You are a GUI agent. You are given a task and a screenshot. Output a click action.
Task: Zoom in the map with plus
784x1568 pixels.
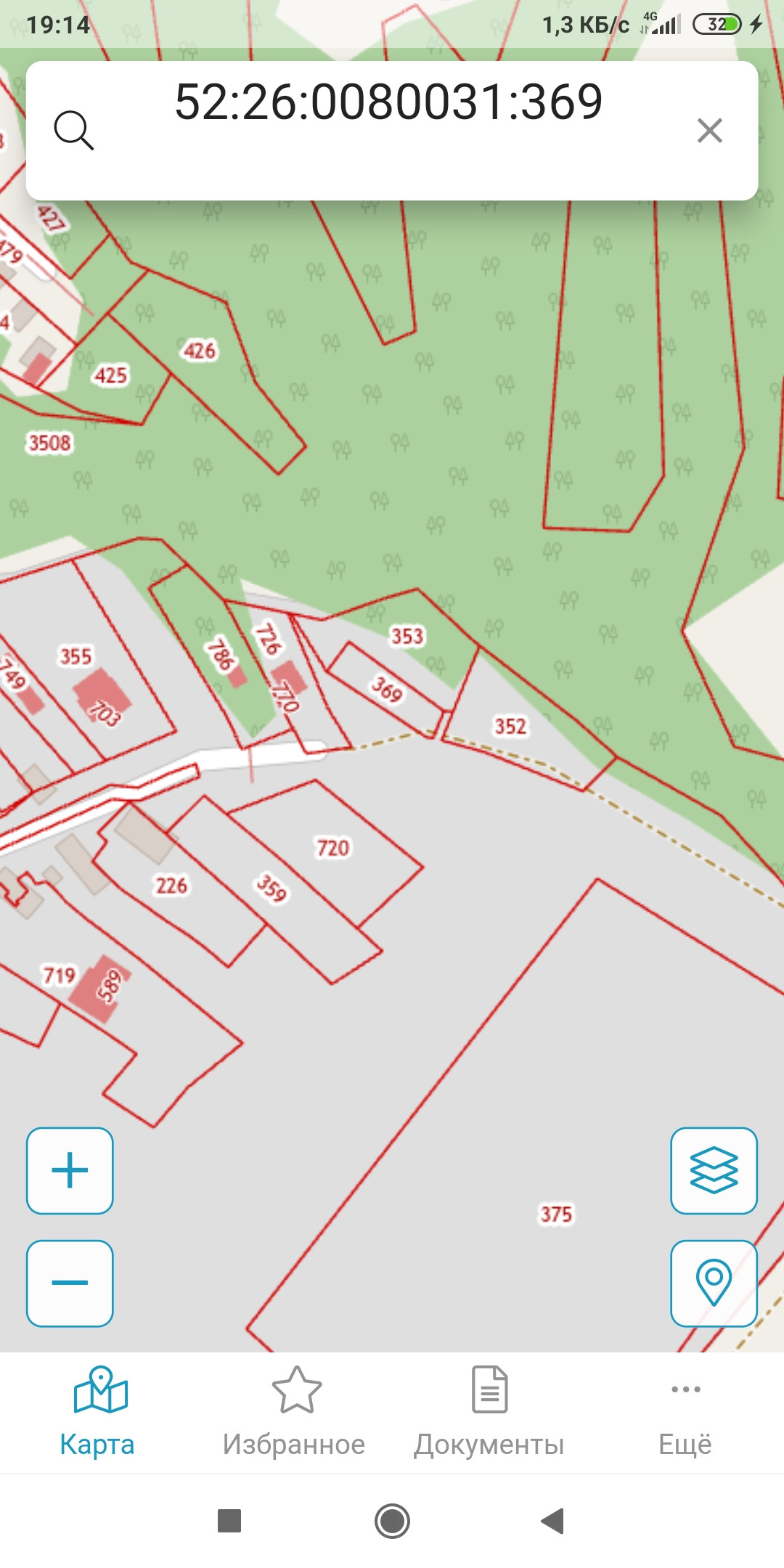click(70, 1171)
